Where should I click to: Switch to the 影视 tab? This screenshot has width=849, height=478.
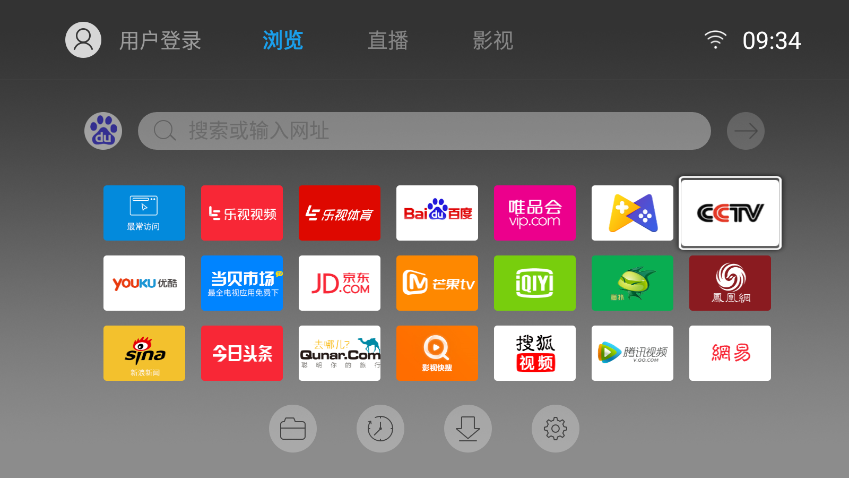click(493, 41)
